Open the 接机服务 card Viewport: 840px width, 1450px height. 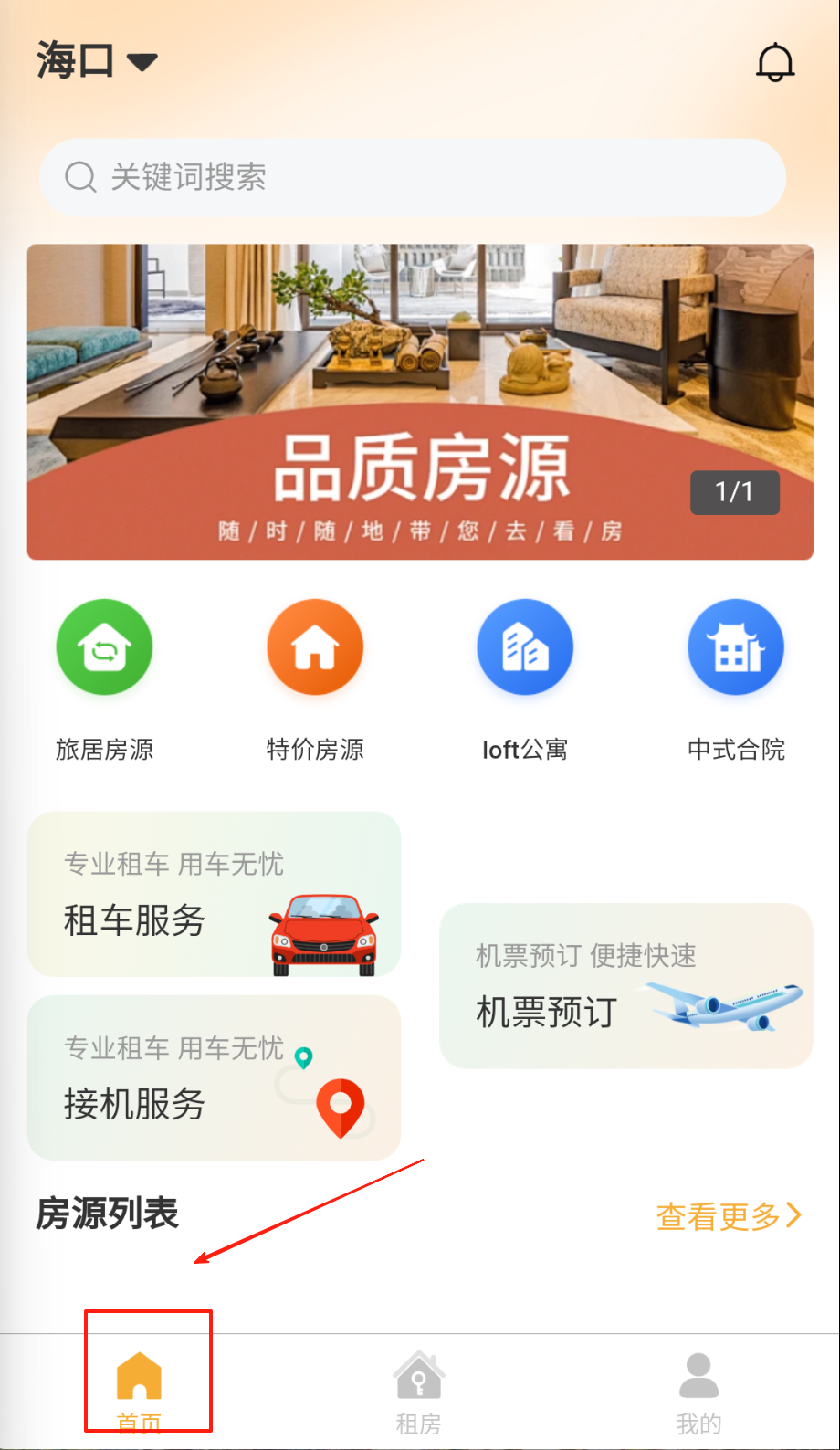(x=214, y=1077)
